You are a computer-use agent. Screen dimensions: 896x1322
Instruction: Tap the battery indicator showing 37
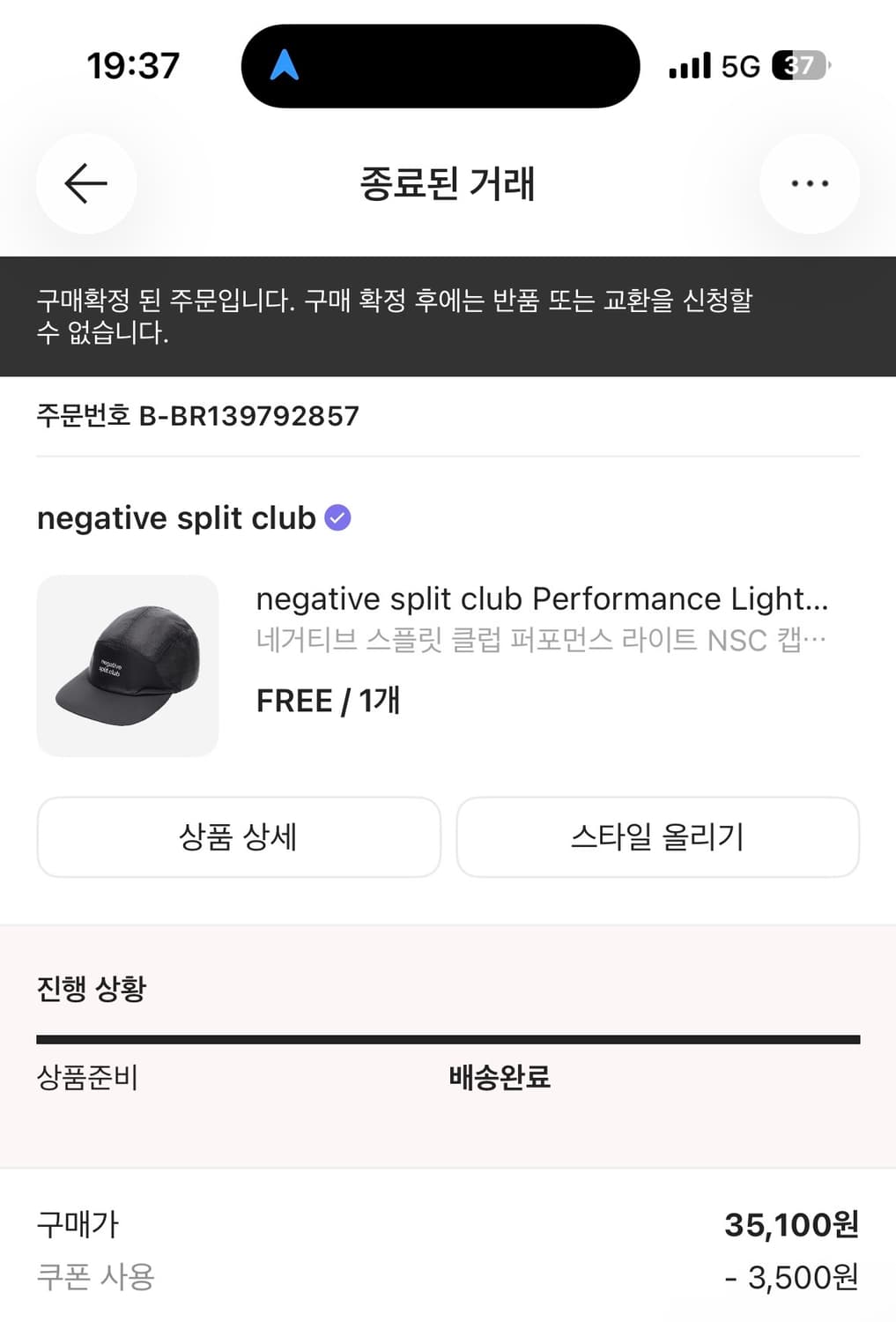[796, 63]
